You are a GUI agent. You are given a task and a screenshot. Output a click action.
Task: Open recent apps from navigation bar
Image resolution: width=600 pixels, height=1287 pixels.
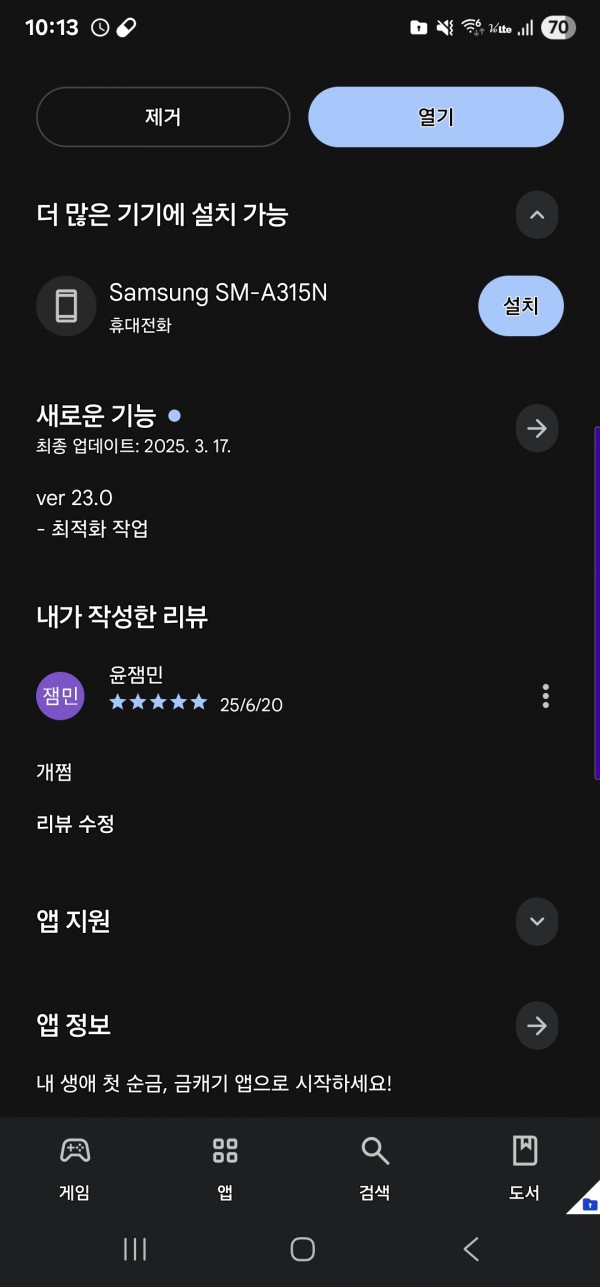click(135, 1248)
